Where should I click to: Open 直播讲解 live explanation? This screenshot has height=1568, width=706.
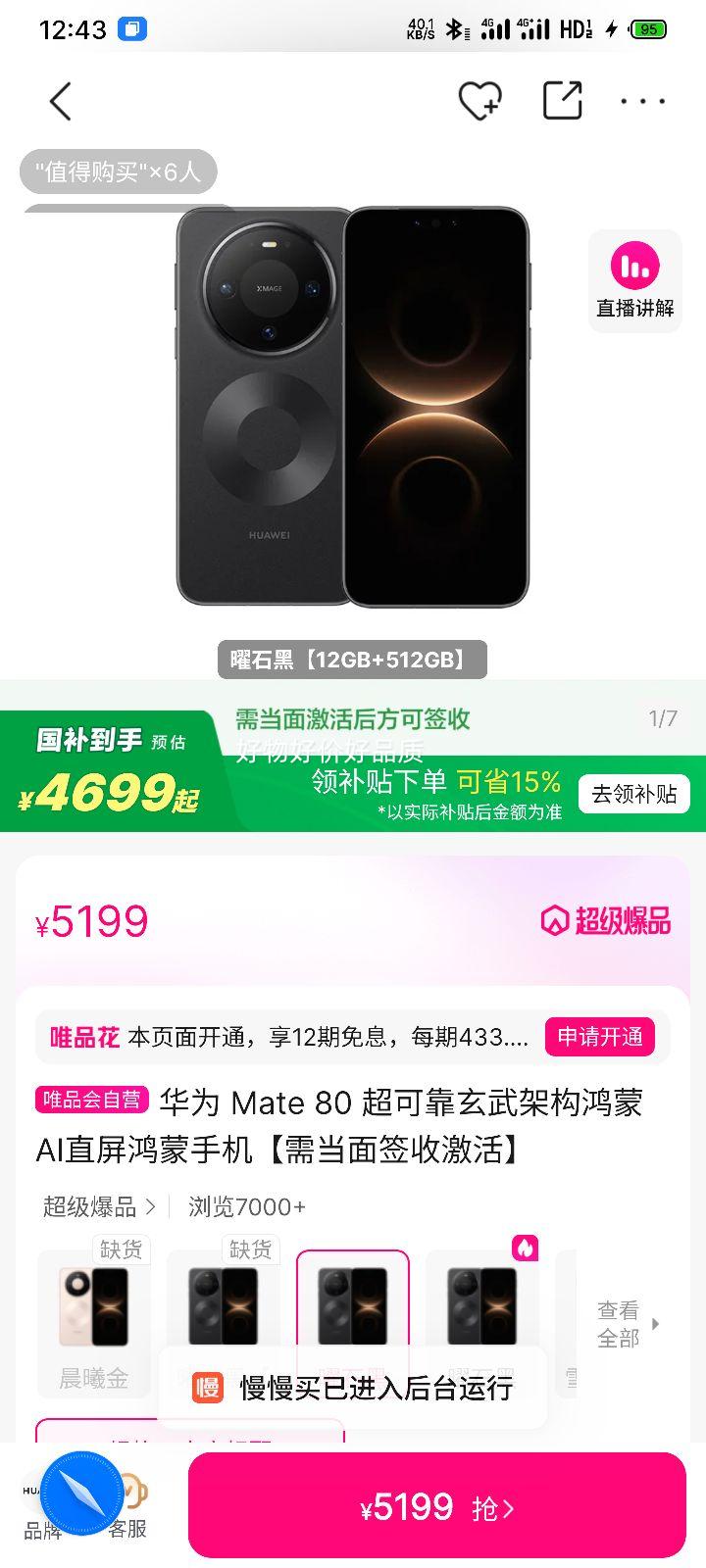click(x=633, y=281)
